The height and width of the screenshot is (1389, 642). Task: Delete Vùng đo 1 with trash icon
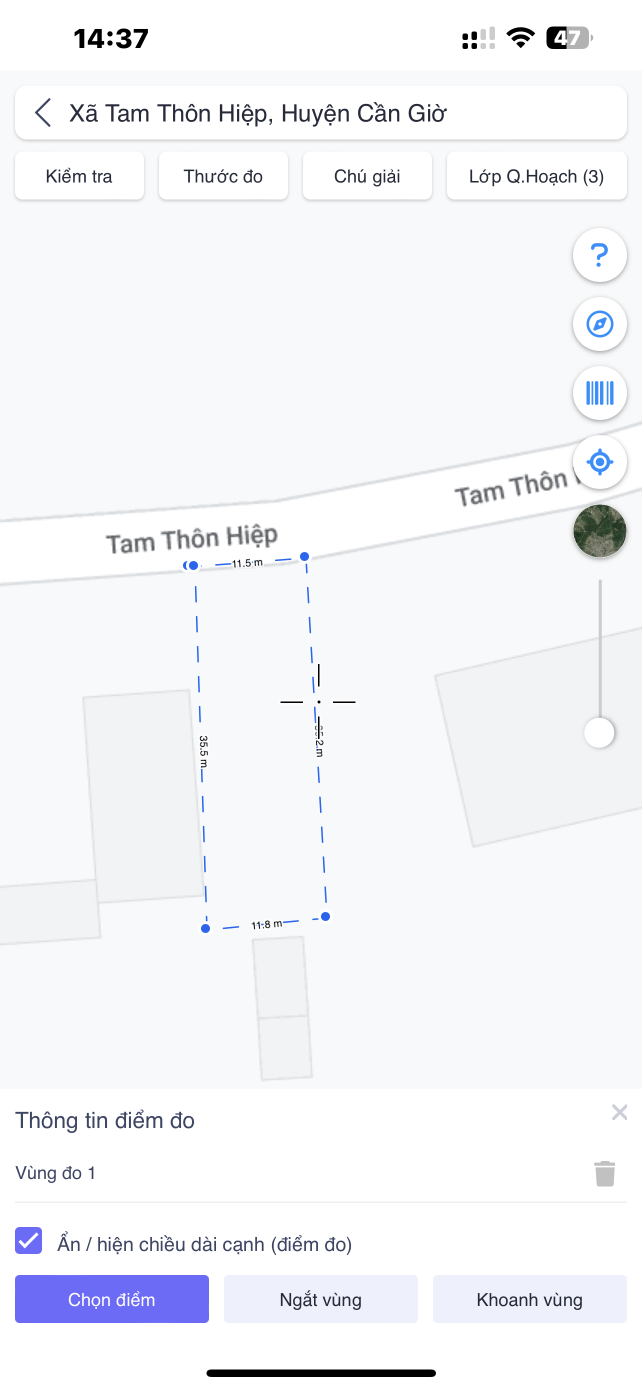pos(604,1173)
